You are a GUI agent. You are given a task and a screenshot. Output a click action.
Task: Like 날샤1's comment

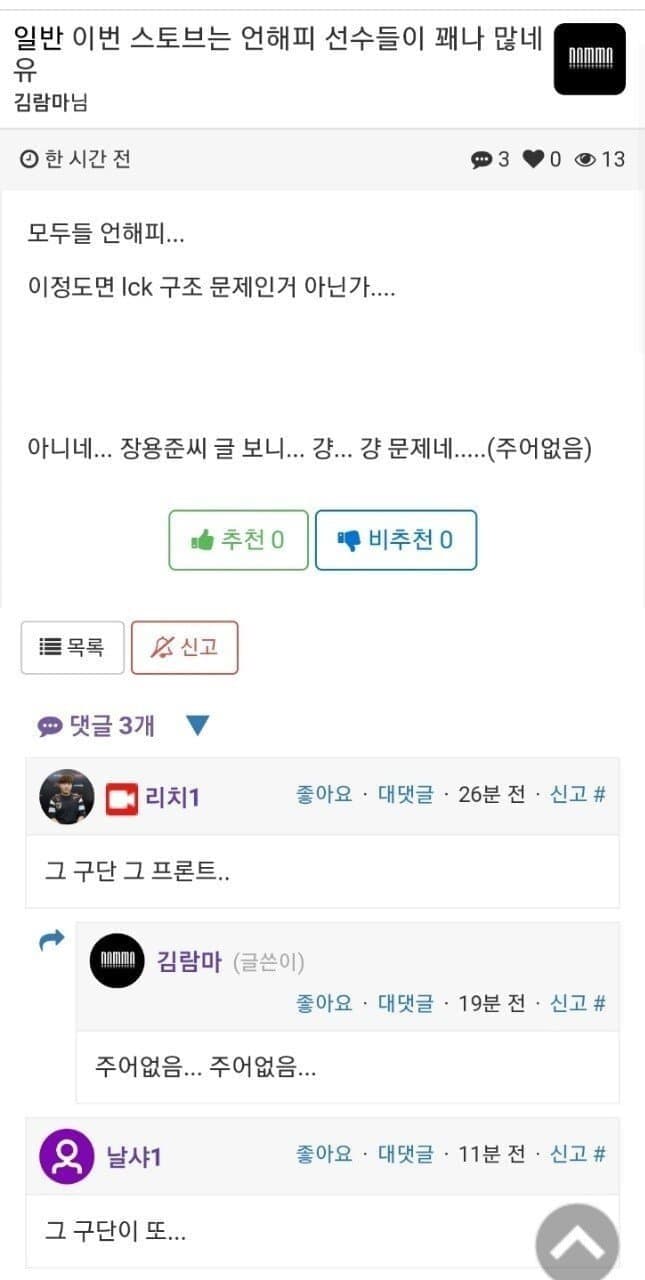(x=324, y=1154)
